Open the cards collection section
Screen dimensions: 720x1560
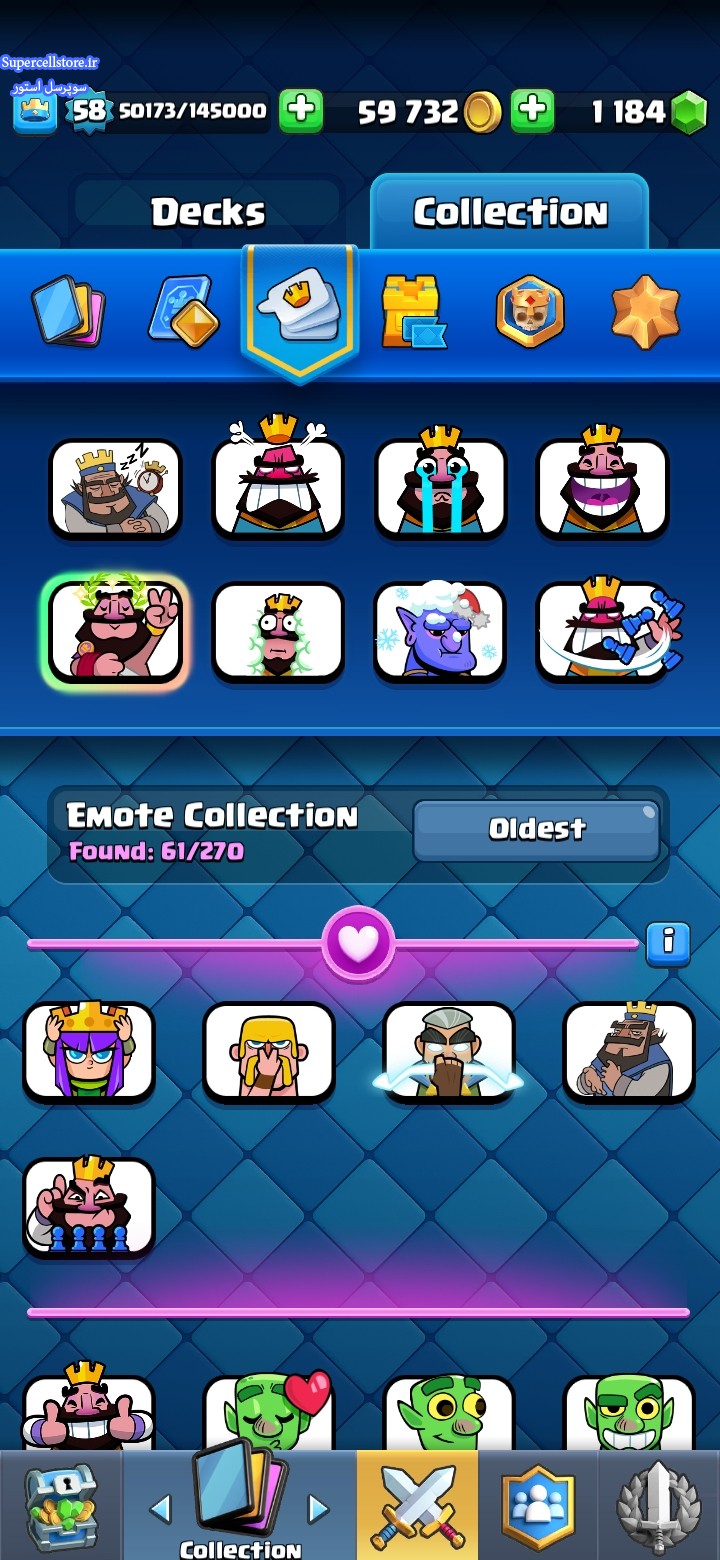(x=68, y=311)
